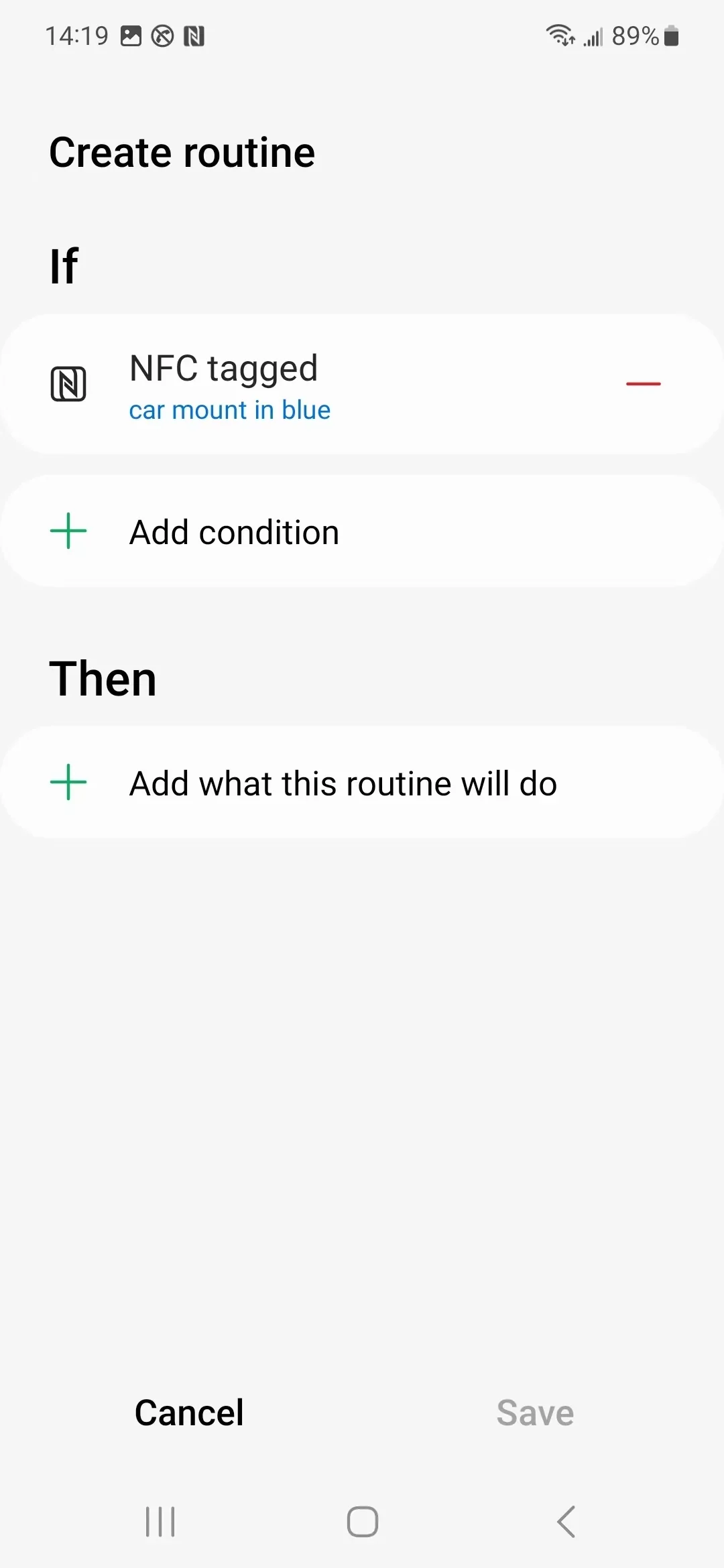Save the routine
This screenshot has height=1568, width=724.
[x=535, y=1413]
